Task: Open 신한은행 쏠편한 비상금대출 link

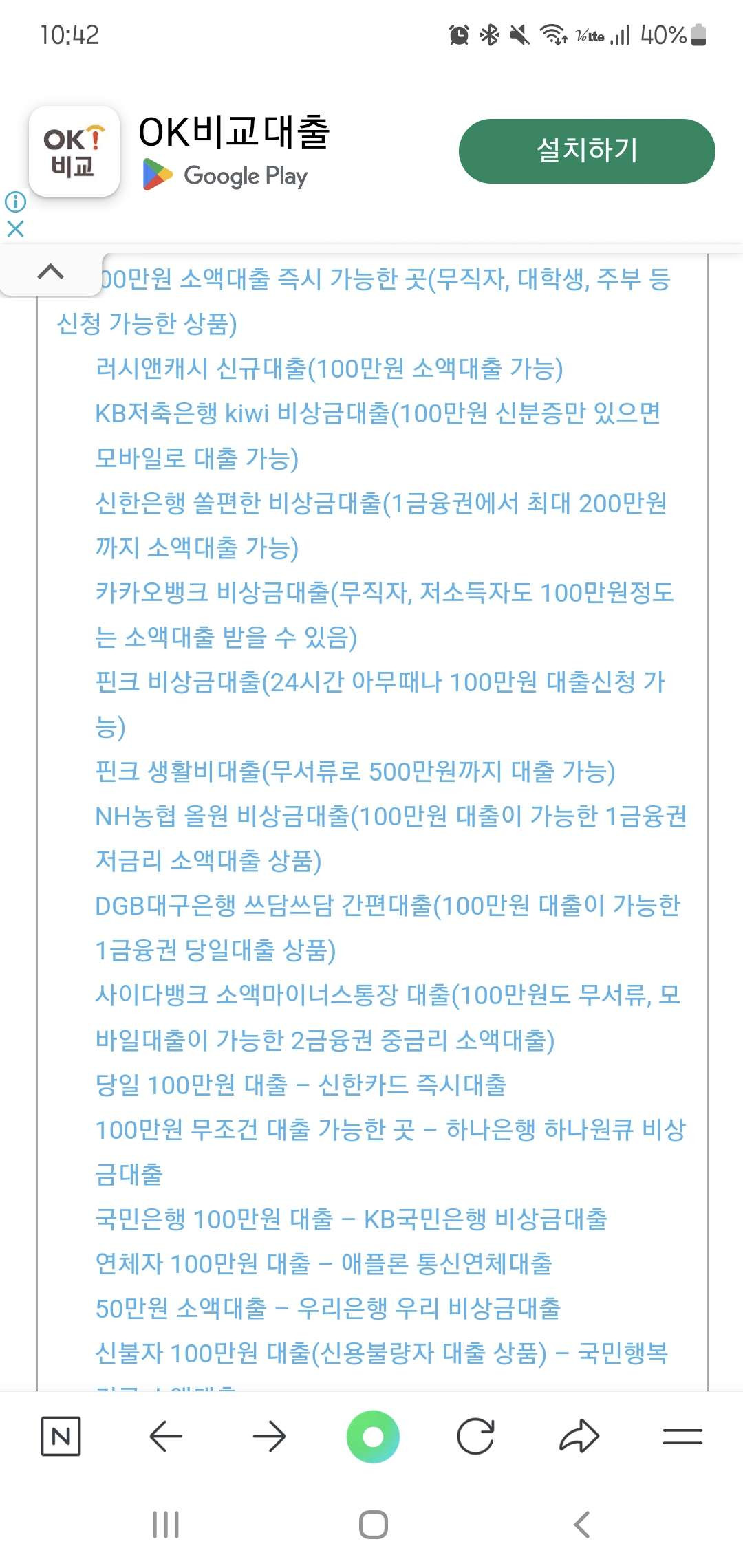Action: pyautogui.click(x=380, y=525)
